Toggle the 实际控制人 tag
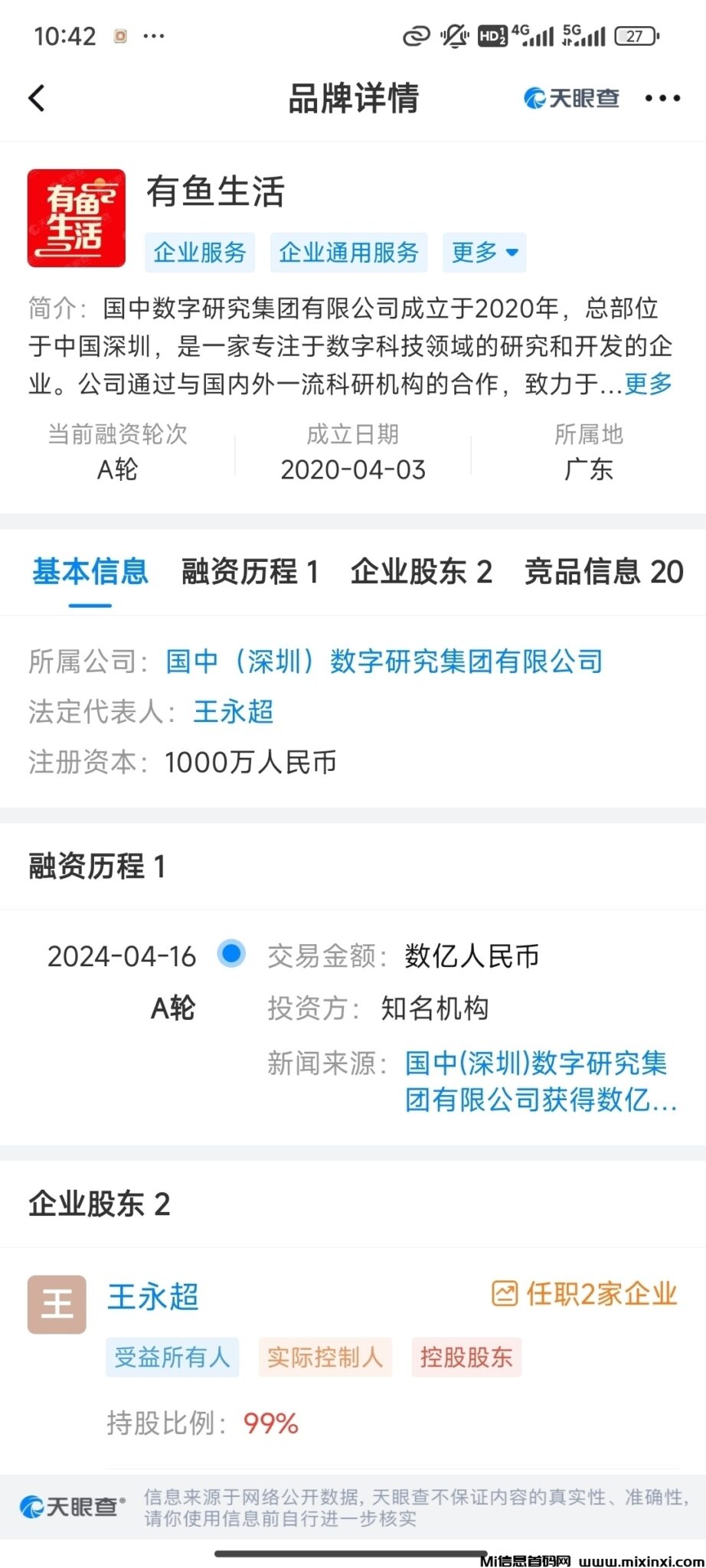 [x=325, y=1357]
